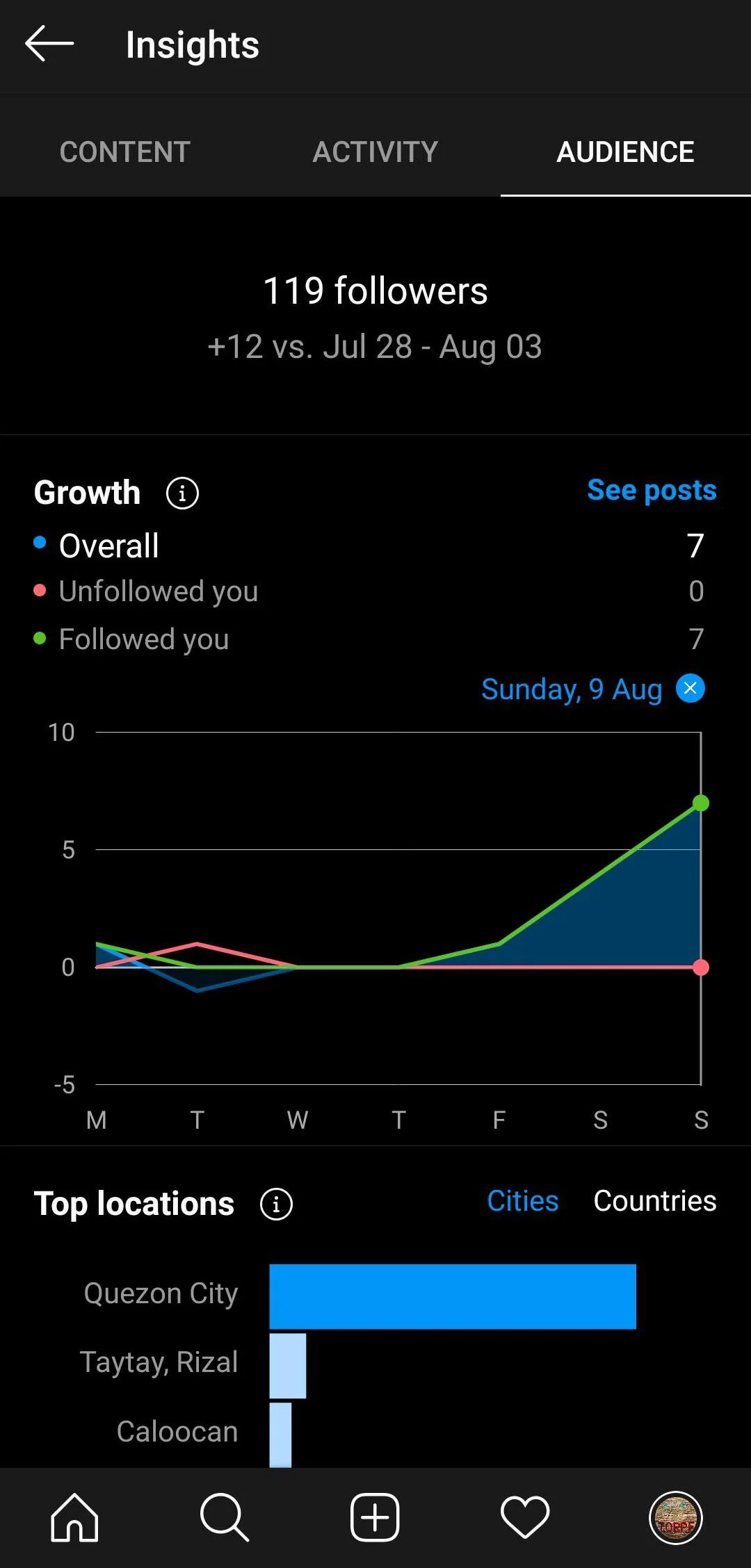Clear the Sunday, 9 Aug selection
This screenshot has width=751, height=1568.
click(691, 688)
